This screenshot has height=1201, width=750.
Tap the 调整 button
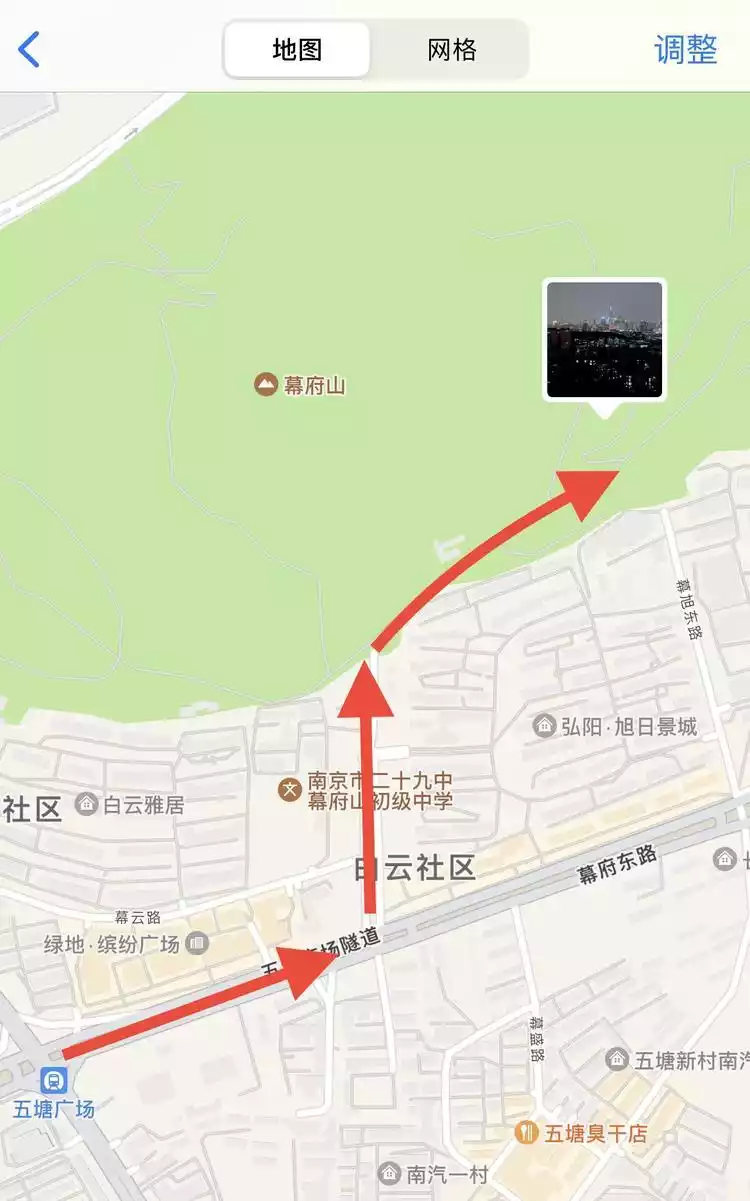point(686,50)
